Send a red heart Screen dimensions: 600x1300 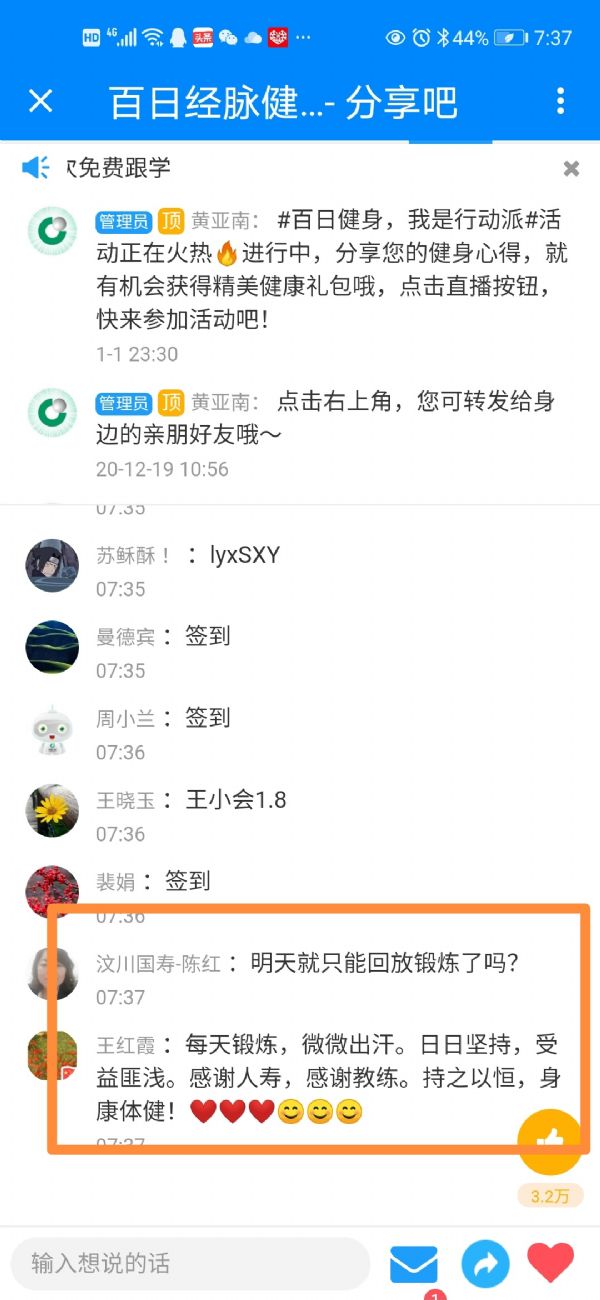click(551, 1263)
